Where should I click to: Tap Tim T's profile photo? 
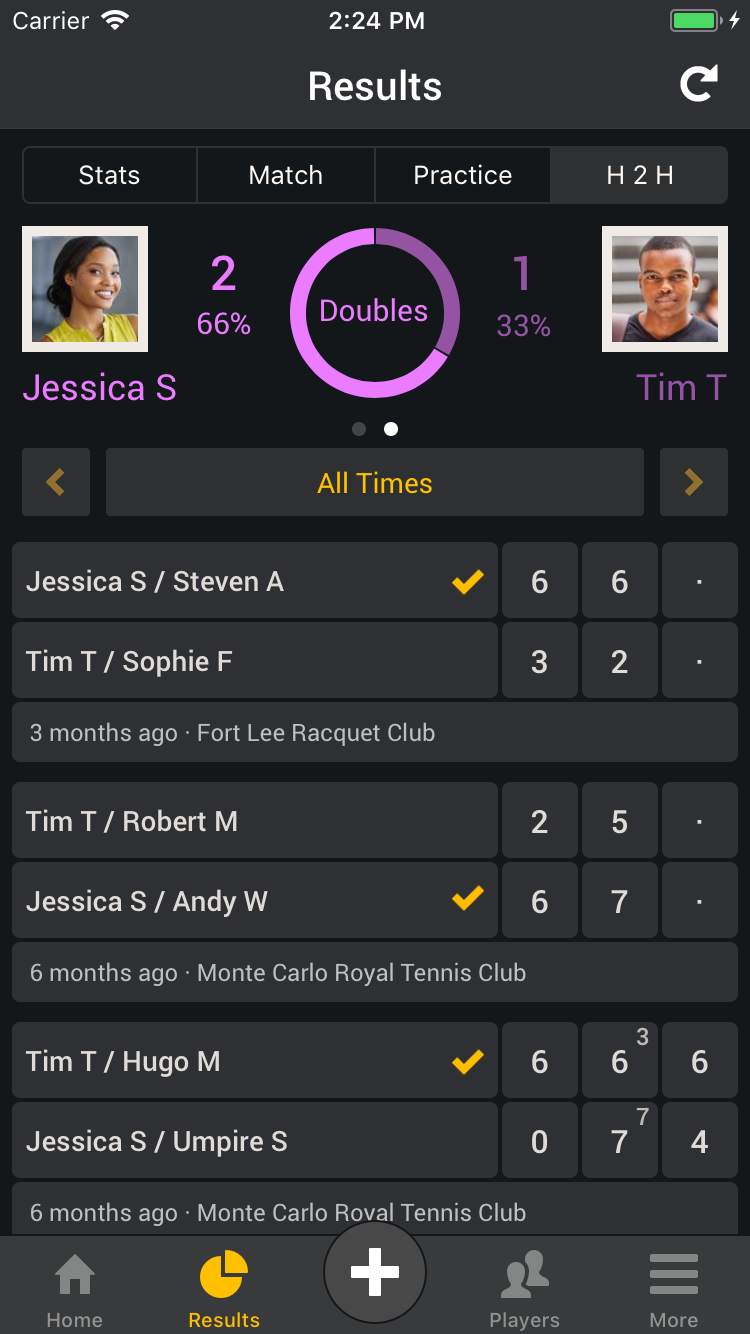(664, 289)
